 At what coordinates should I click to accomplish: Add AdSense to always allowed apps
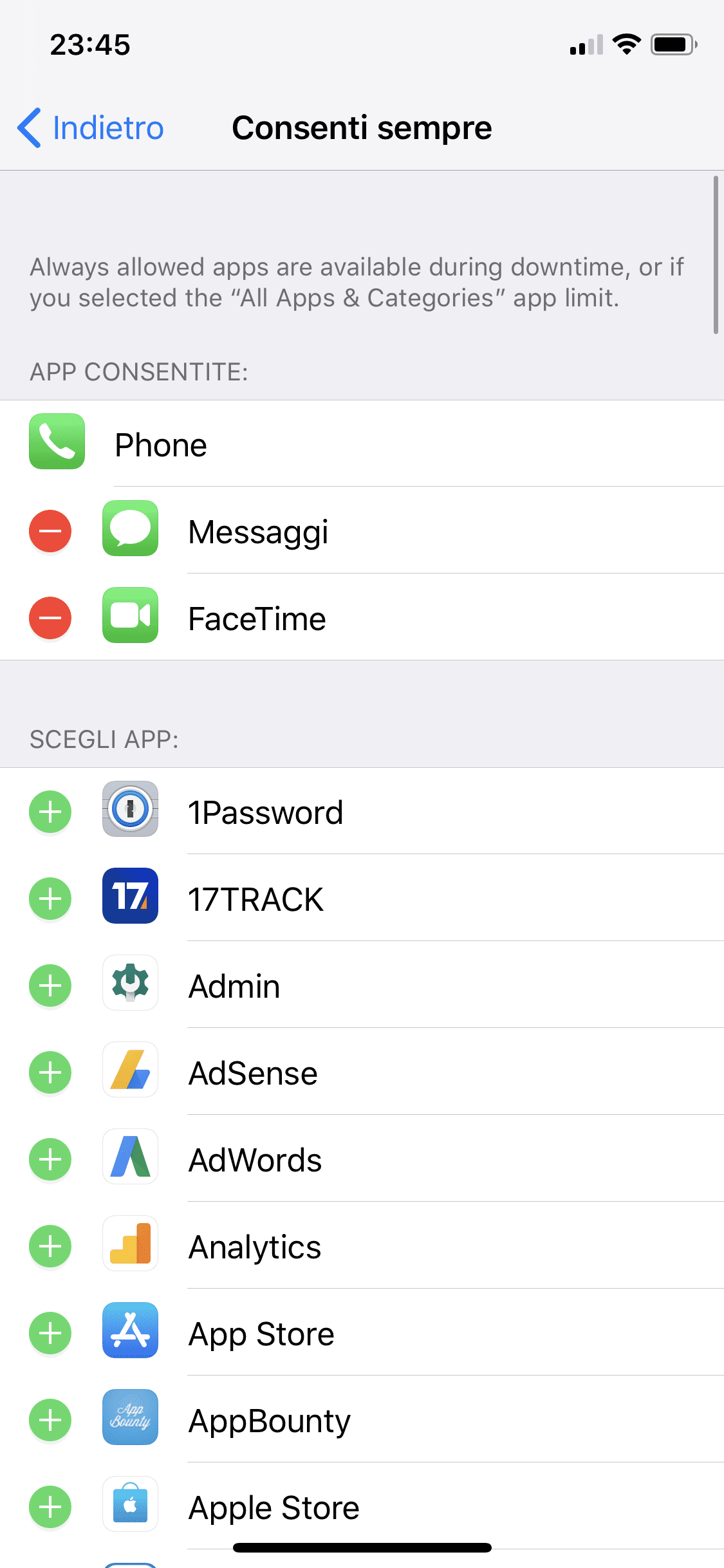click(50, 1072)
